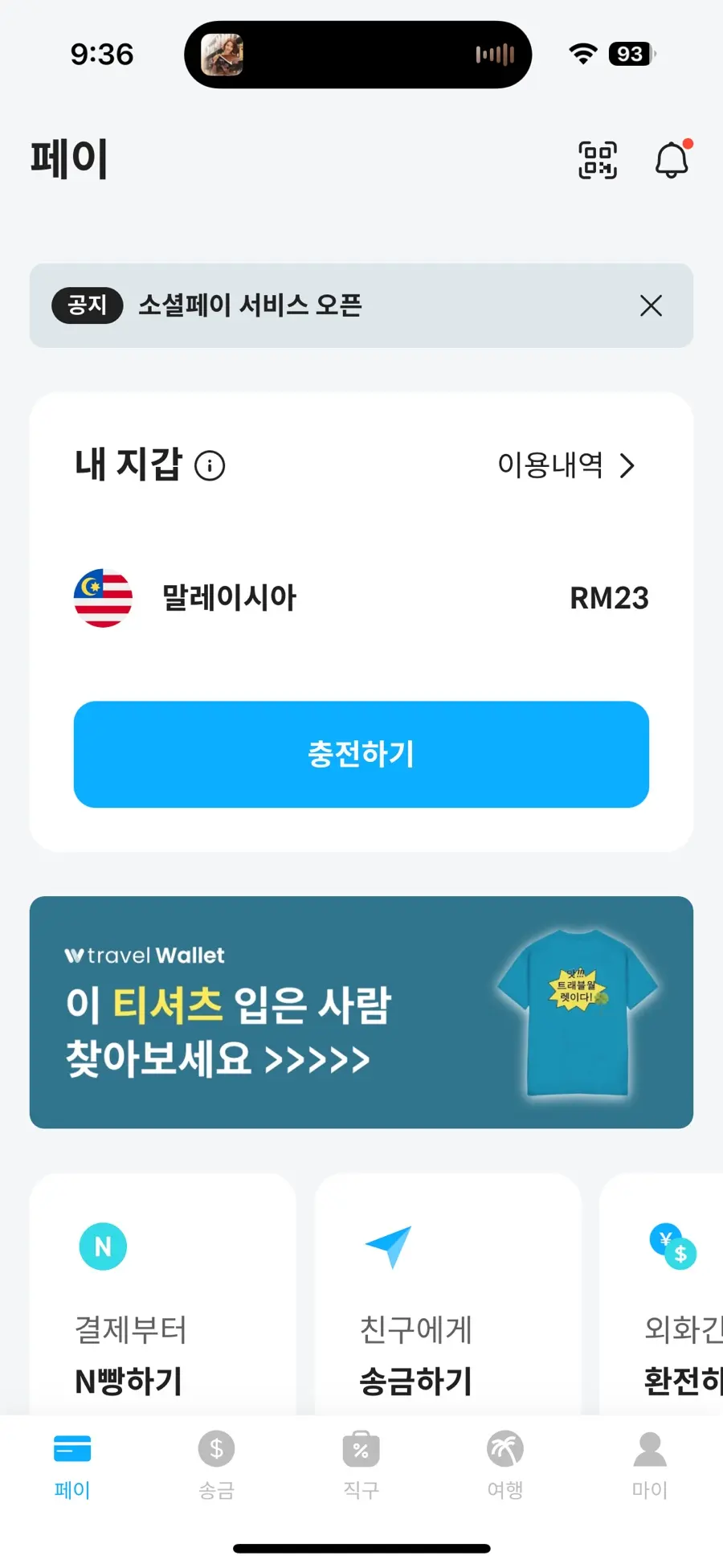Open the QR code scanner
723x1568 pixels.
598,160
